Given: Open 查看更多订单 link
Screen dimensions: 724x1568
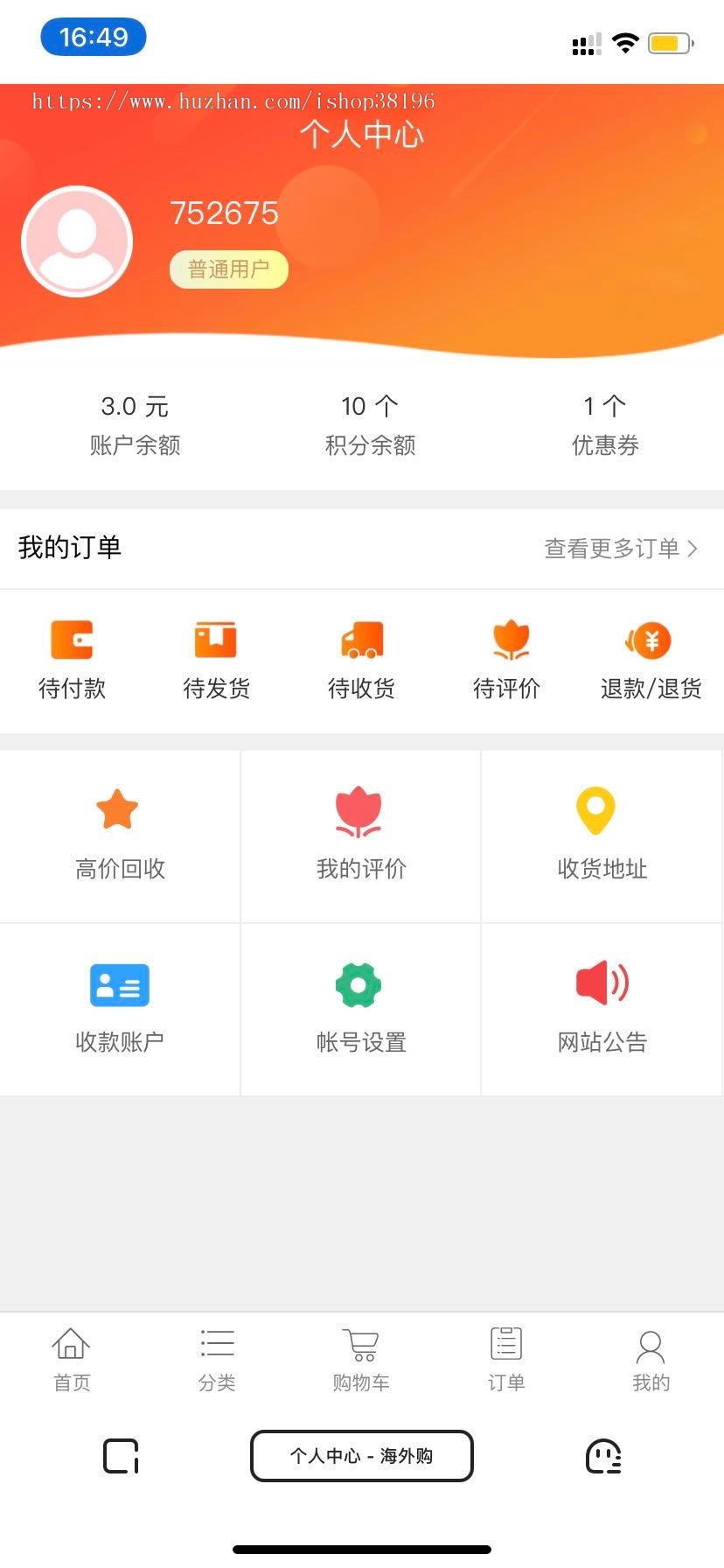Looking at the screenshot, I should (621, 549).
